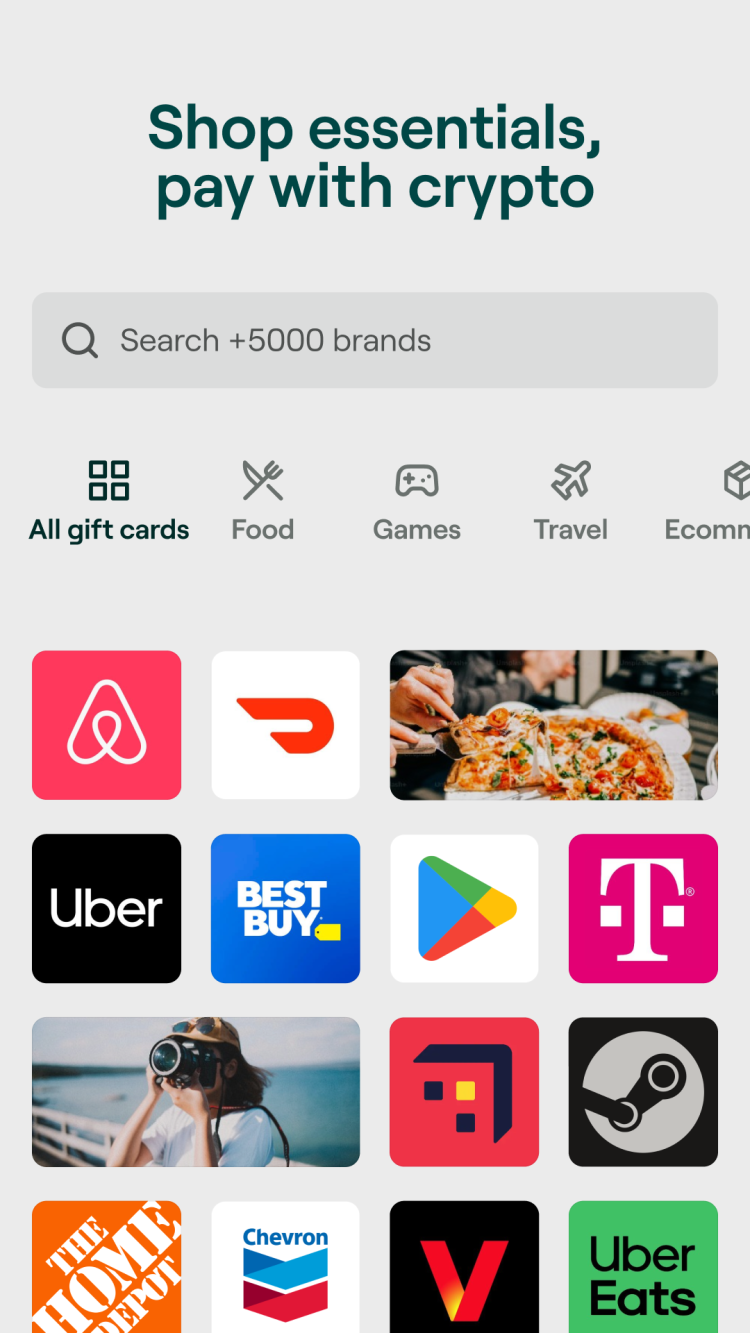The width and height of the screenshot is (750, 1333).
Task: Open the Hotels.com gift card
Action: click(464, 1092)
